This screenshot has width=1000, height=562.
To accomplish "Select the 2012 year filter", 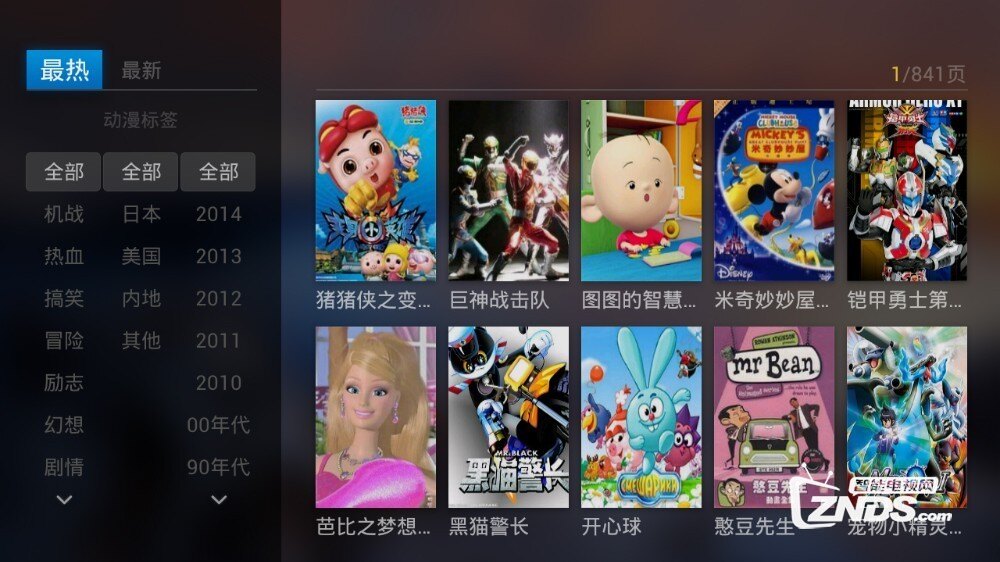I will point(218,298).
